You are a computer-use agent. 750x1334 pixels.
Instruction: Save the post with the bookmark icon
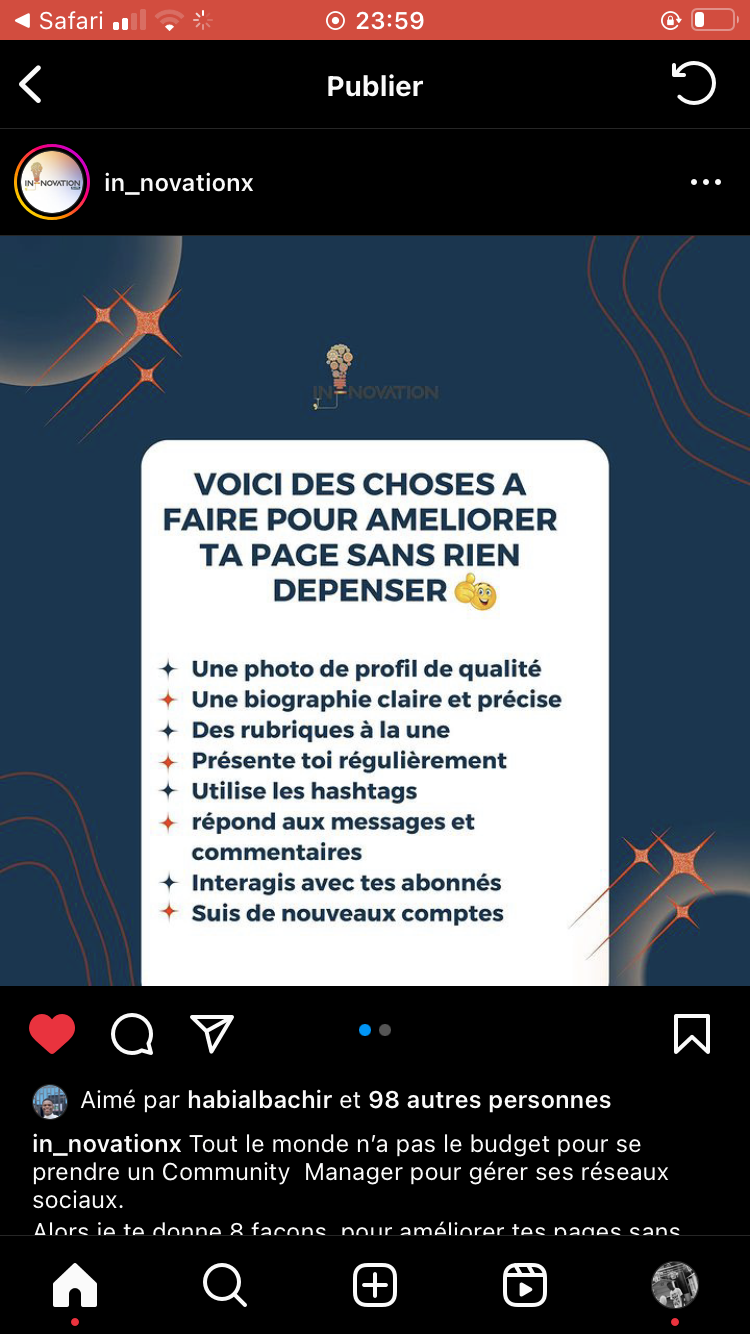tap(692, 1034)
